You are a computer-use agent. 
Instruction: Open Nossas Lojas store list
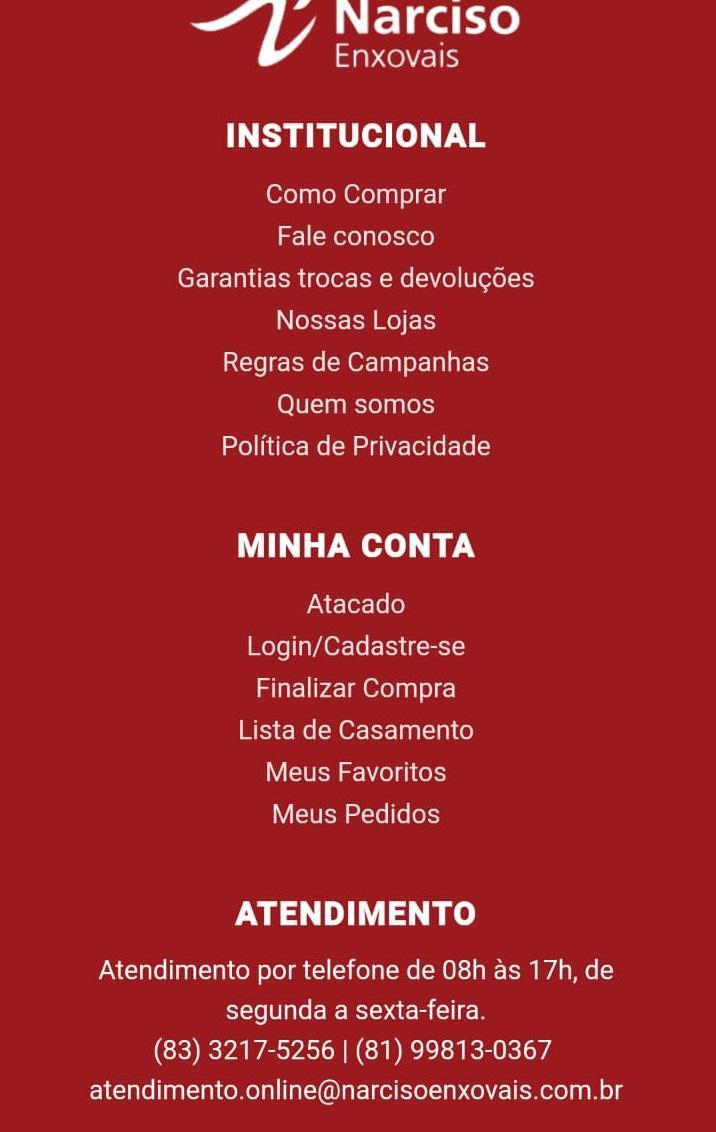click(x=356, y=320)
